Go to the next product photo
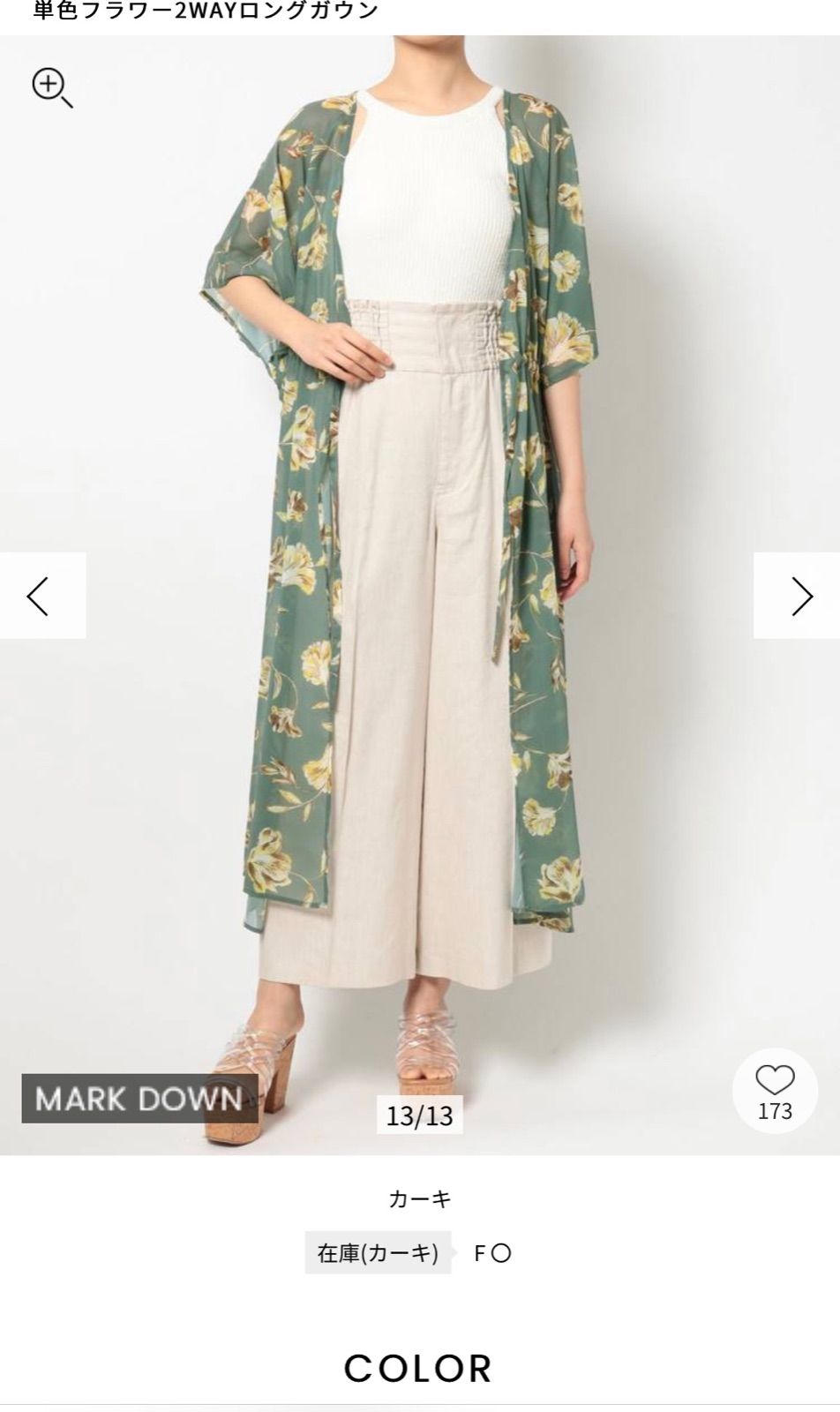 pyautogui.click(x=799, y=596)
